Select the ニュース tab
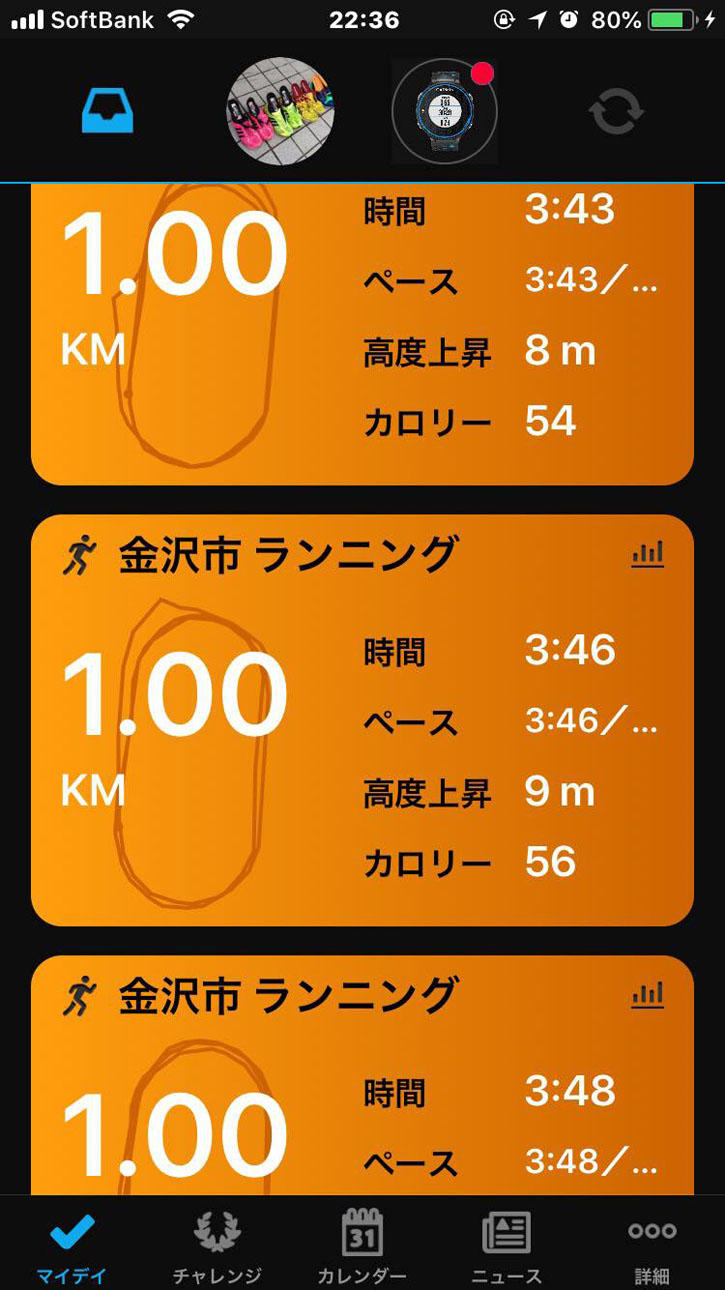The height and width of the screenshot is (1290, 725). coord(507,1246)
